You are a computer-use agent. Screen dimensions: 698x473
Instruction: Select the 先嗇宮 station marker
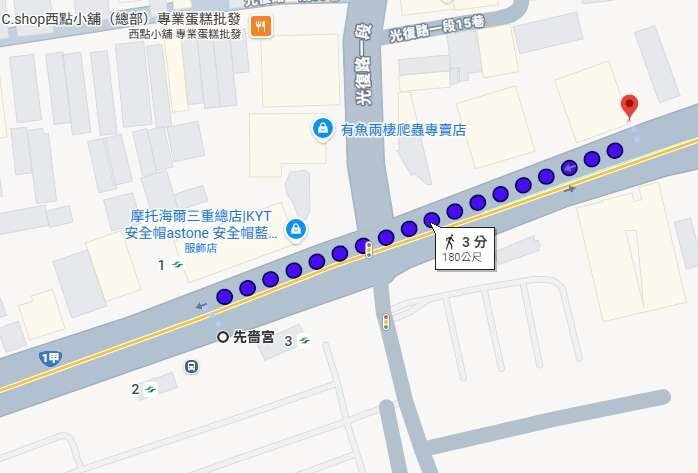(x=223, y=337)
